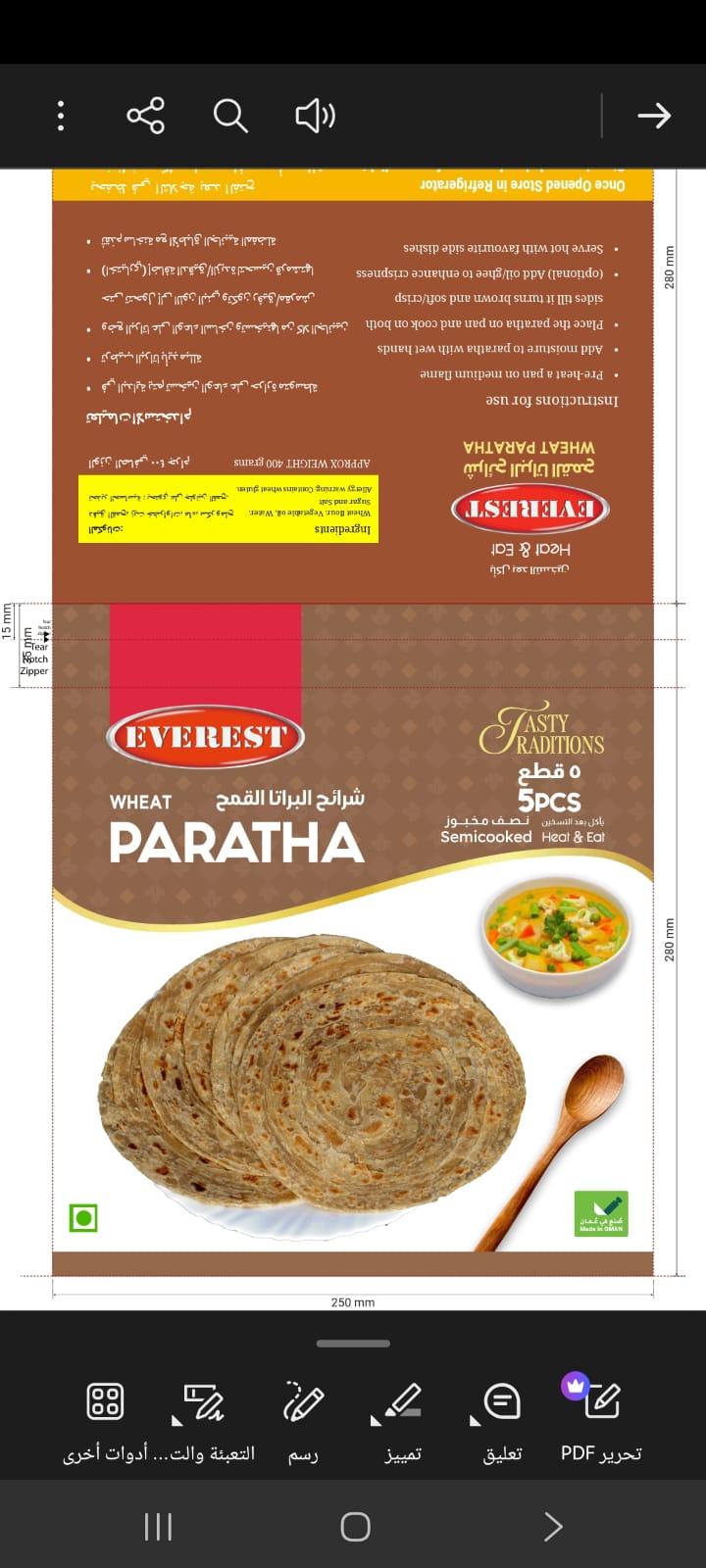The image size is (706, 1568).
Task: Open the تحرير PDF editing tool
Action: click(601, 1403)
